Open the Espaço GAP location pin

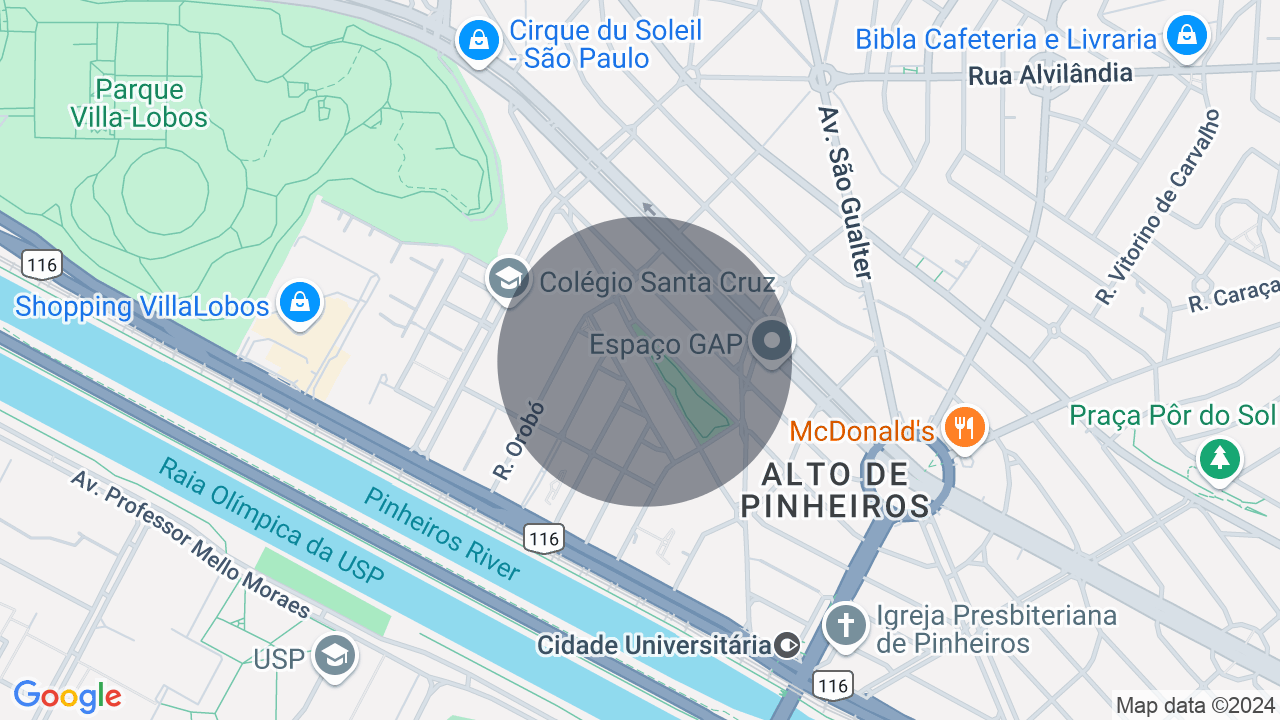coord(771,342)
